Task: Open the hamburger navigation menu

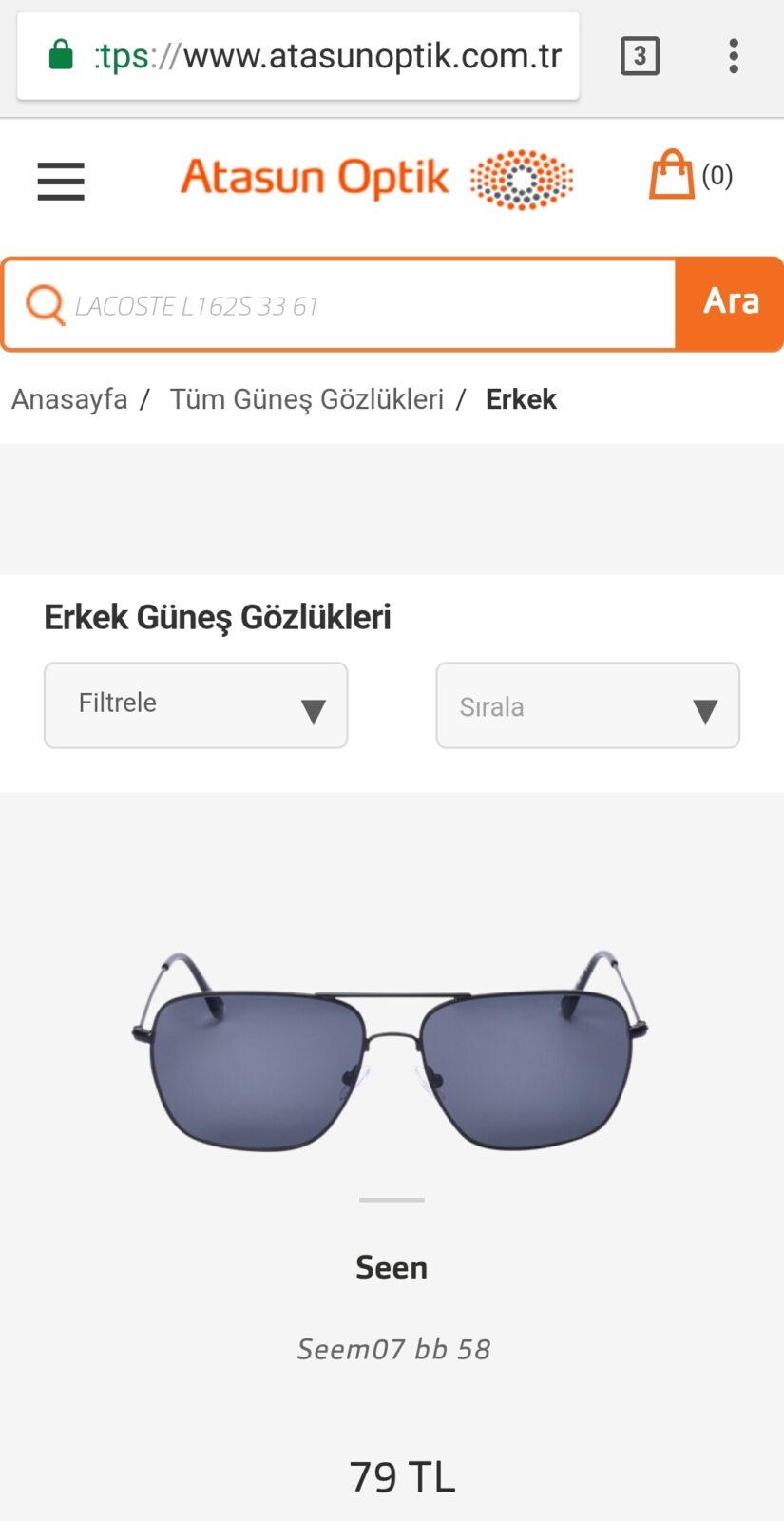Action: click(60, 182)
